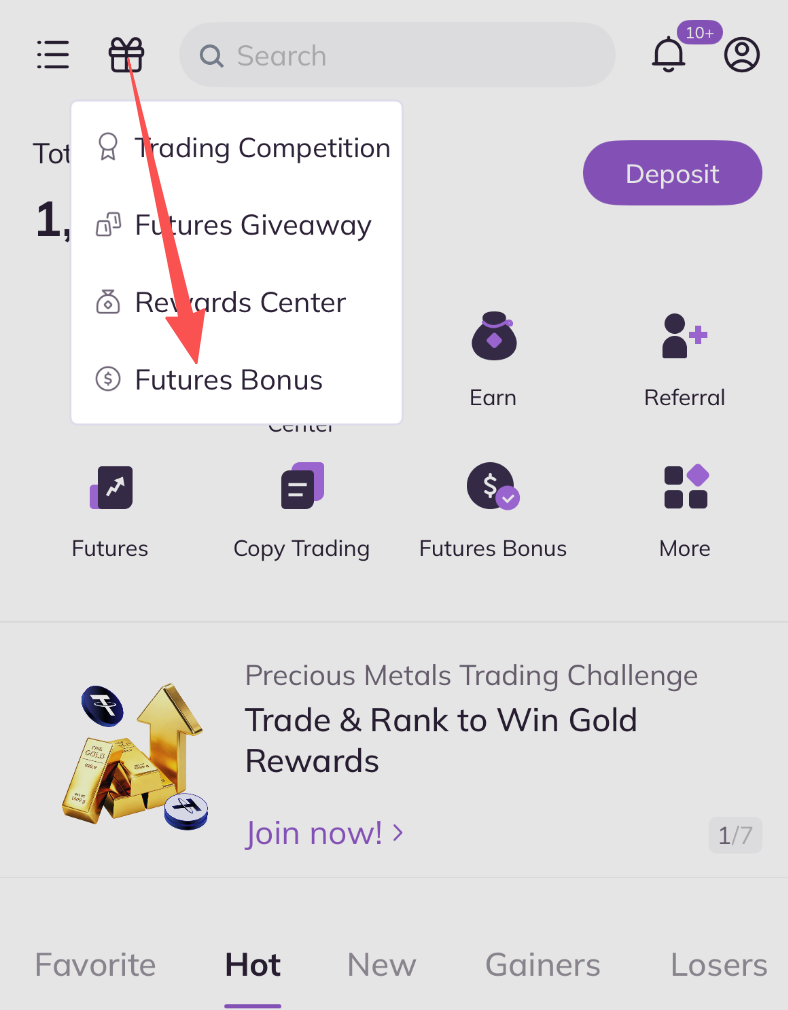The width and height of the screenshot is (788, 1010).
Task: Show More shortcuts
Action: pos(685,508)
